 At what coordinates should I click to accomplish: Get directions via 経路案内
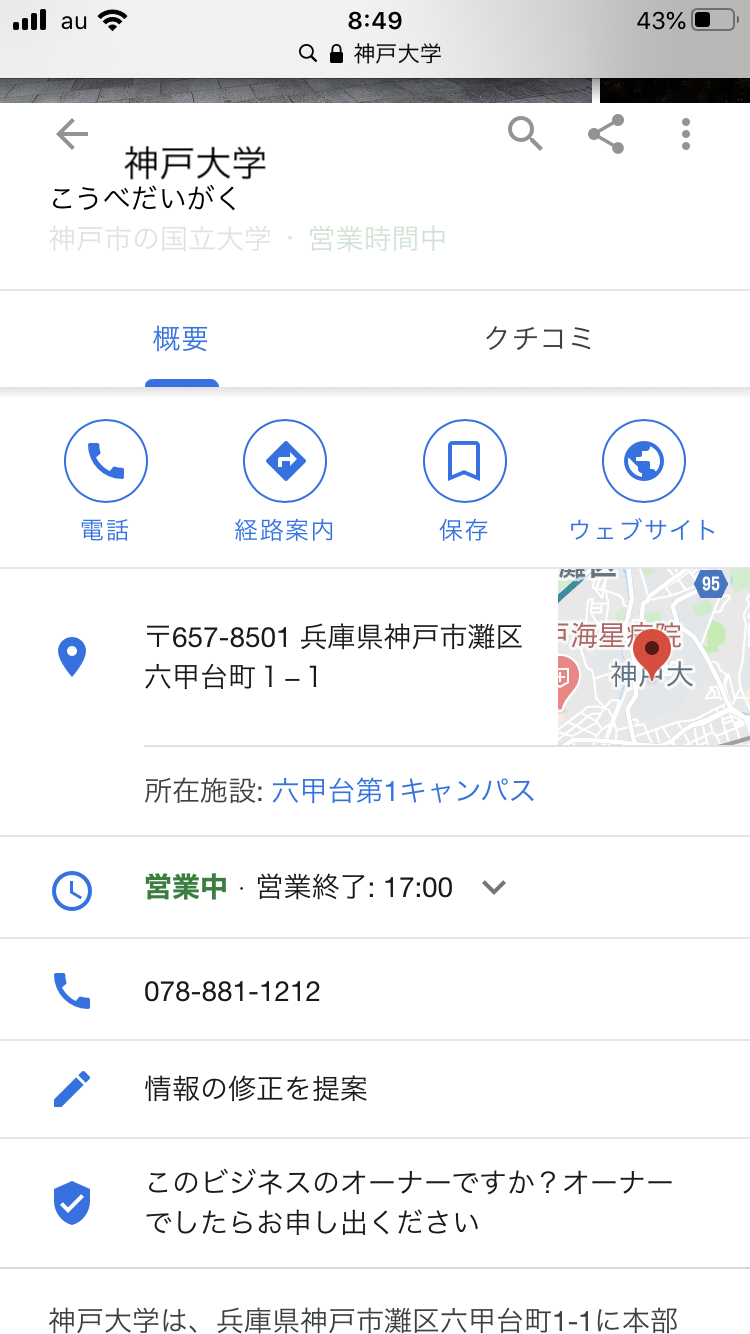coord(285,480)
